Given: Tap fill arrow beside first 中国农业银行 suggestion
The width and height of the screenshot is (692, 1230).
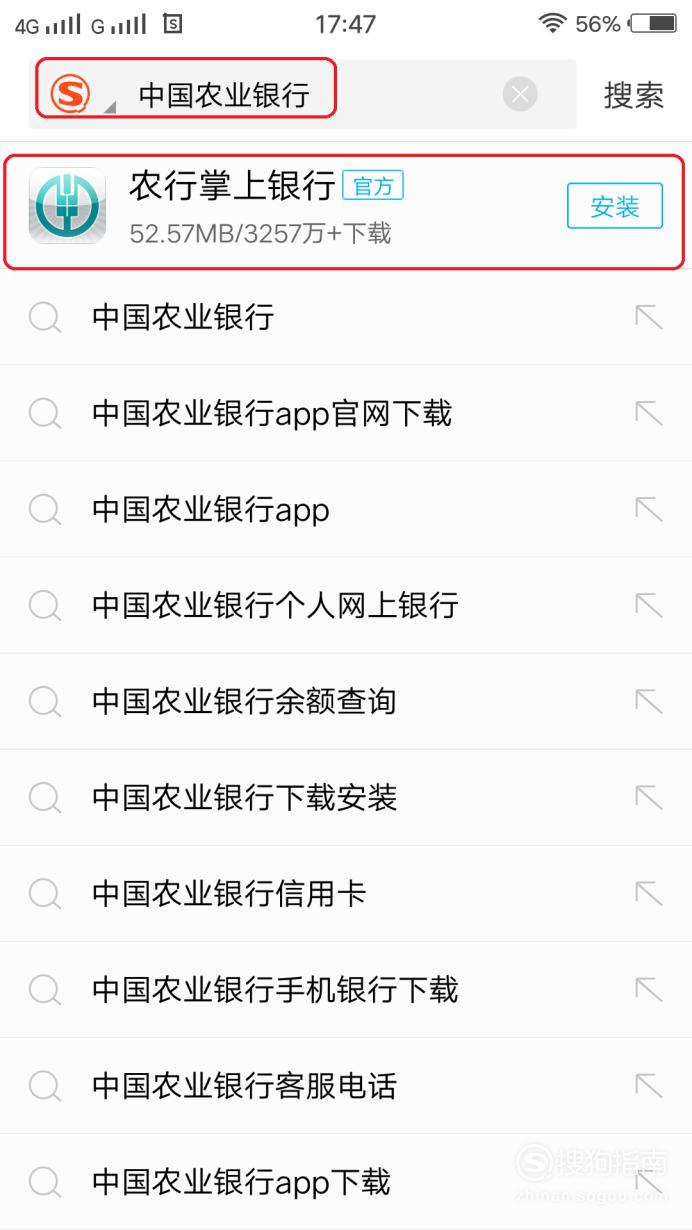Looking at the screenshot, I should (x=649, y=317).
